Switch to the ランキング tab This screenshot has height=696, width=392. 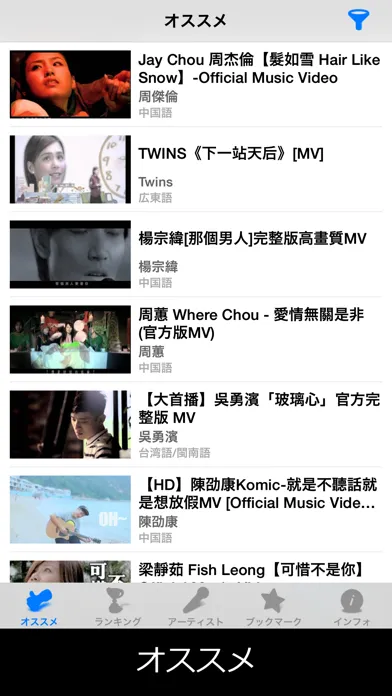(118, 606)
